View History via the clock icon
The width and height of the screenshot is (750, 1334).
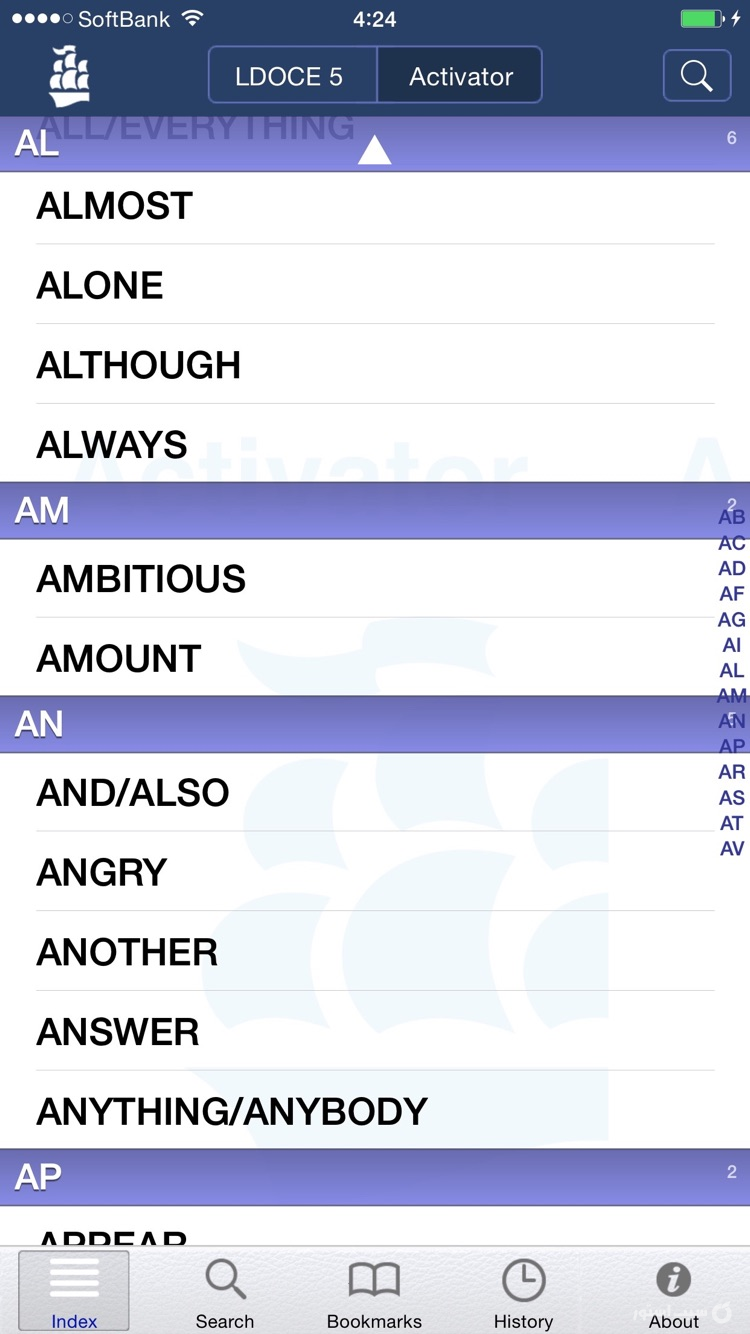(523, 1290)
